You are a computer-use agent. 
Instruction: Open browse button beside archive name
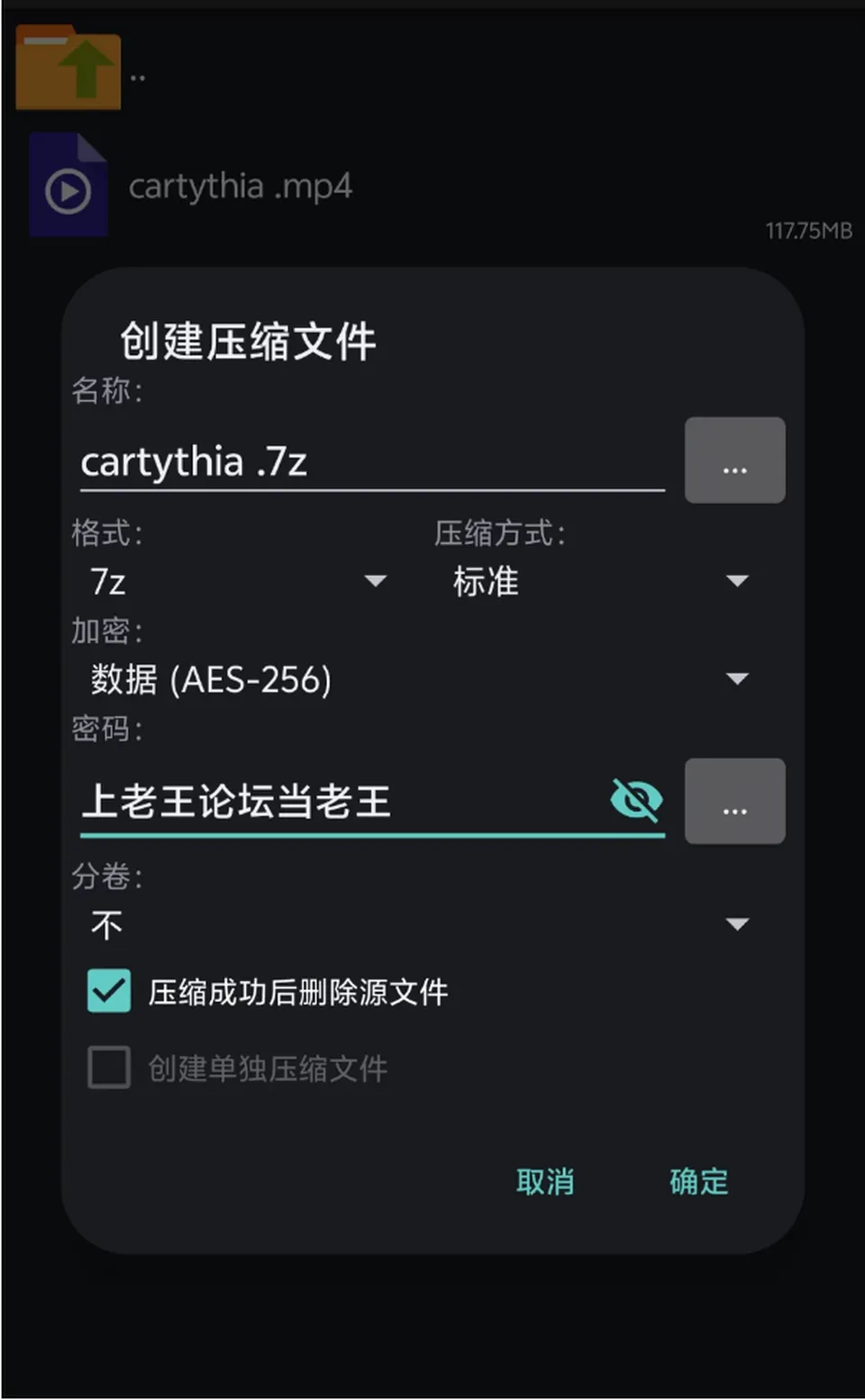click(734, 460)
